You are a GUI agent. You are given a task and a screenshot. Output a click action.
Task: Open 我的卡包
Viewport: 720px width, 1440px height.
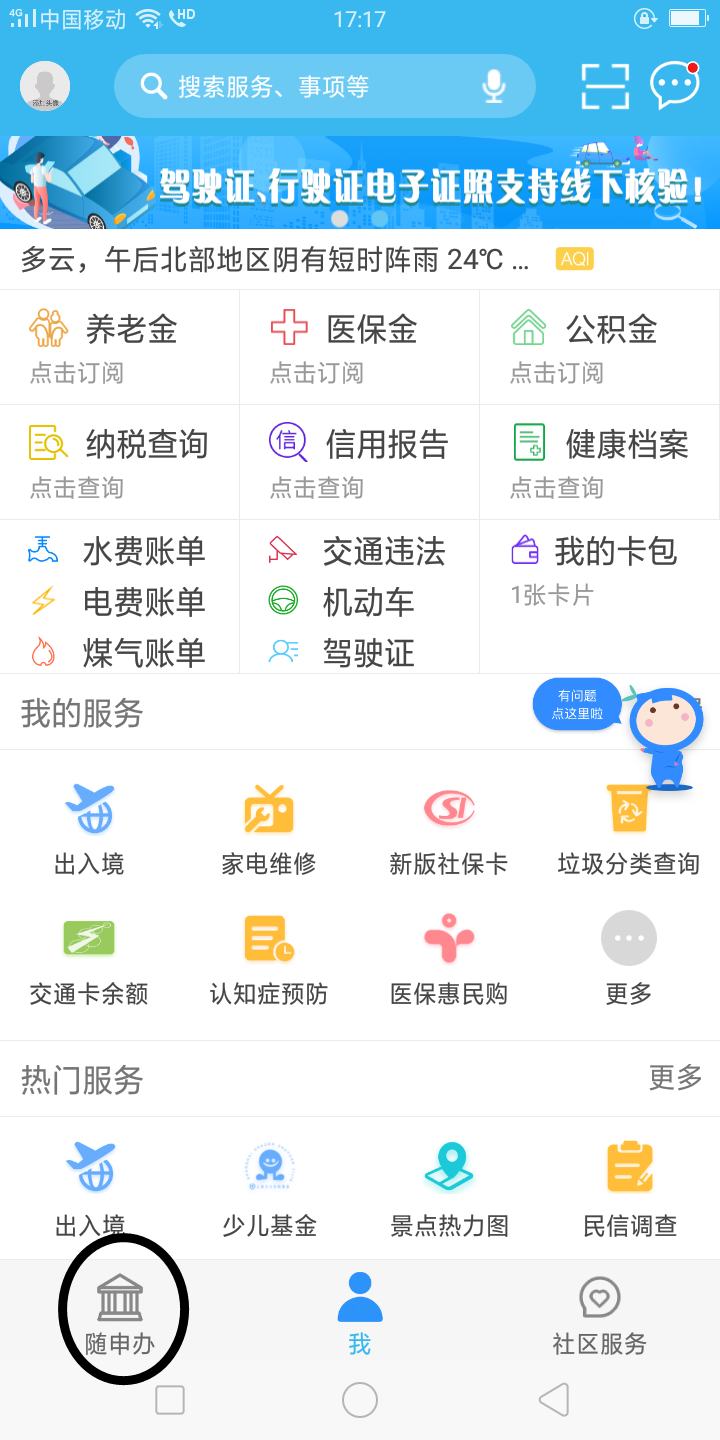pyautogui.click(x=600, y=572)
